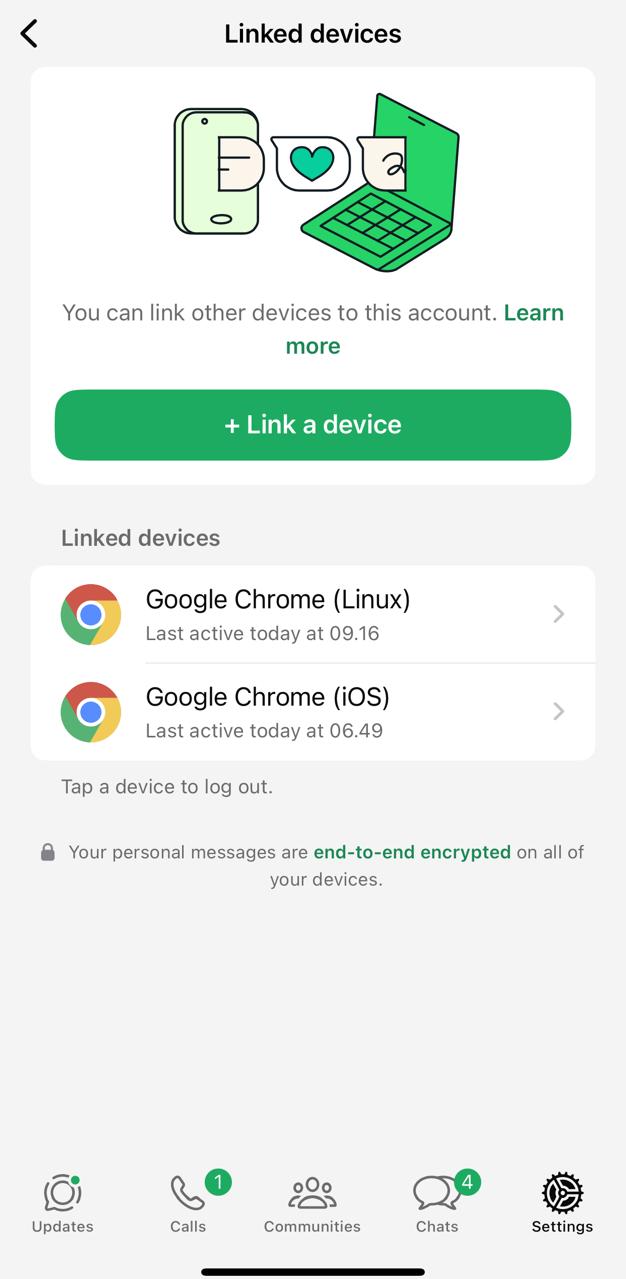The image size is (626, 1279).
Task: Switch to the Communities tab
Action: pos(312,1204)
